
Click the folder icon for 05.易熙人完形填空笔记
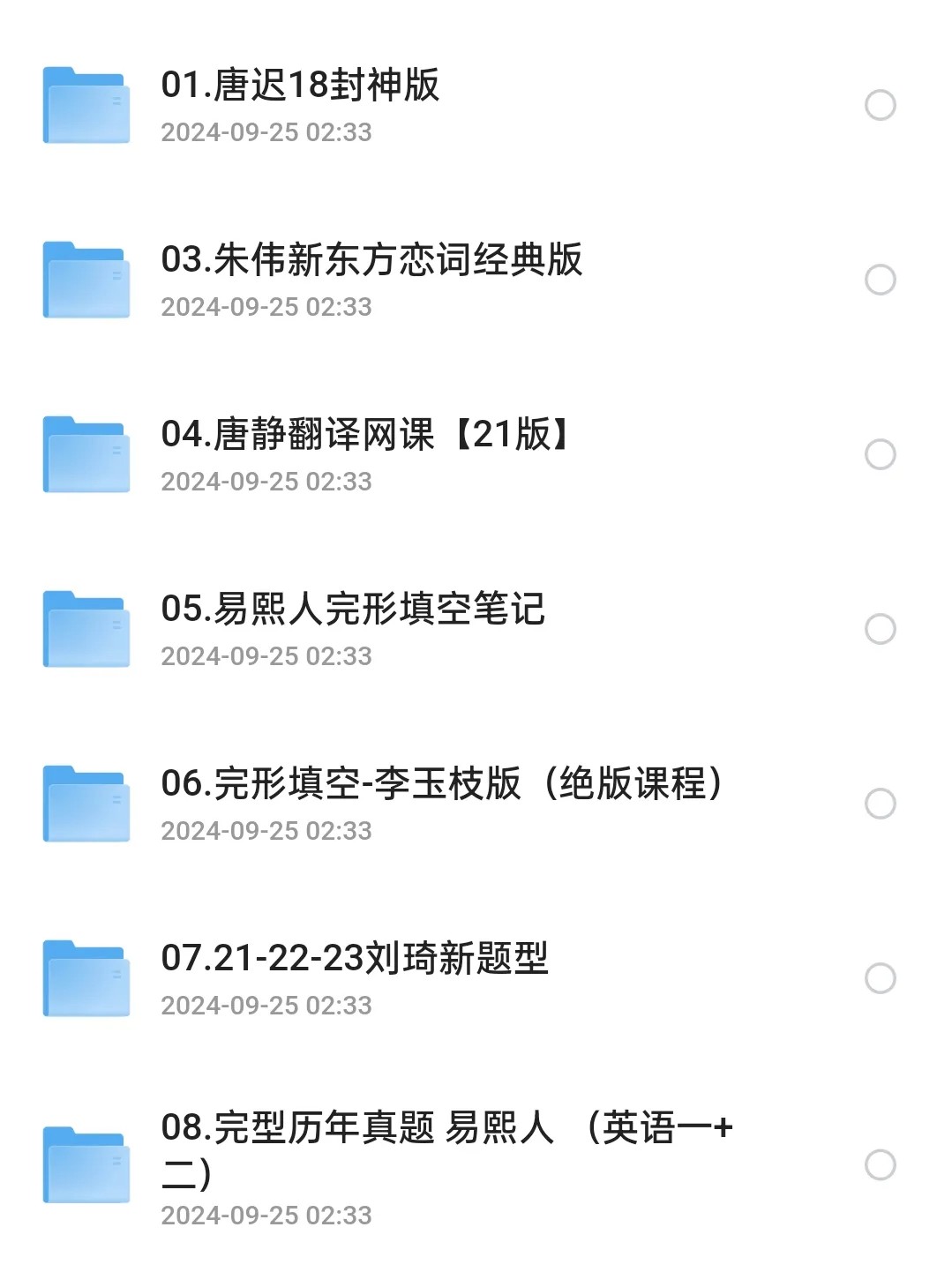point(86,629)
